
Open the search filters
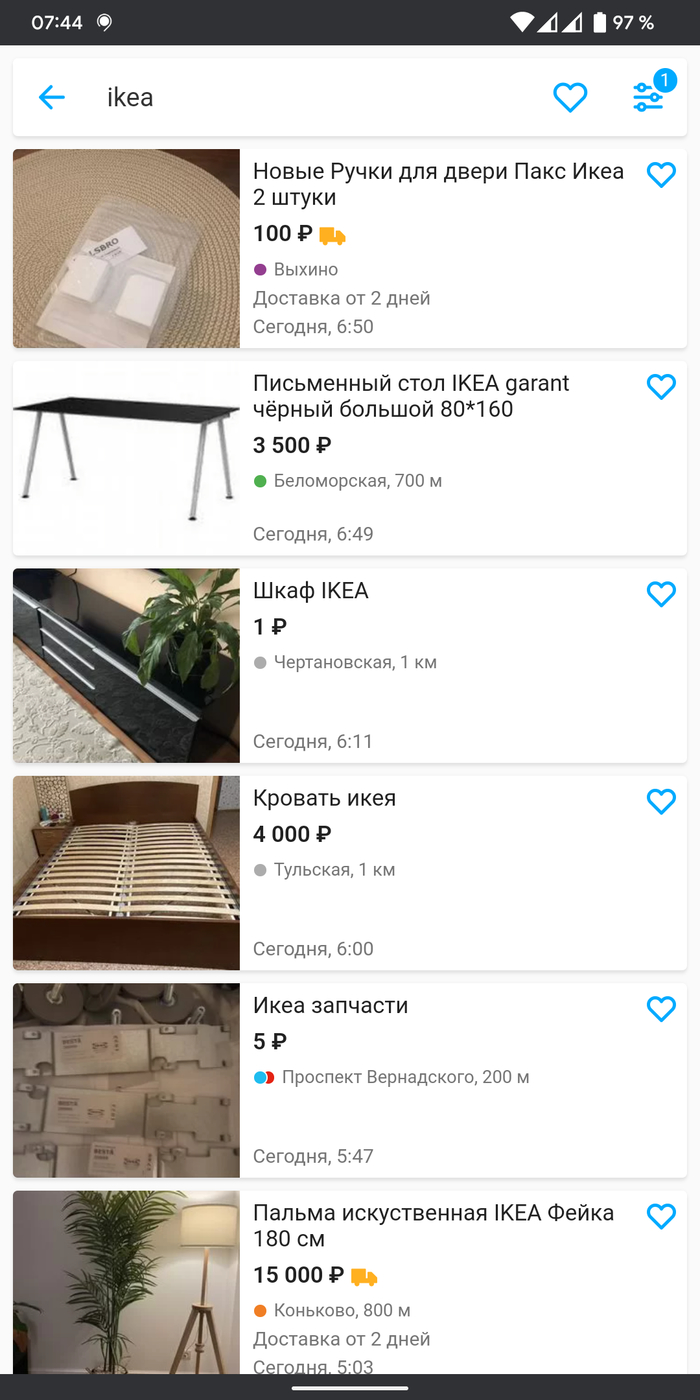pyautogui.click(x=648, y=96)
